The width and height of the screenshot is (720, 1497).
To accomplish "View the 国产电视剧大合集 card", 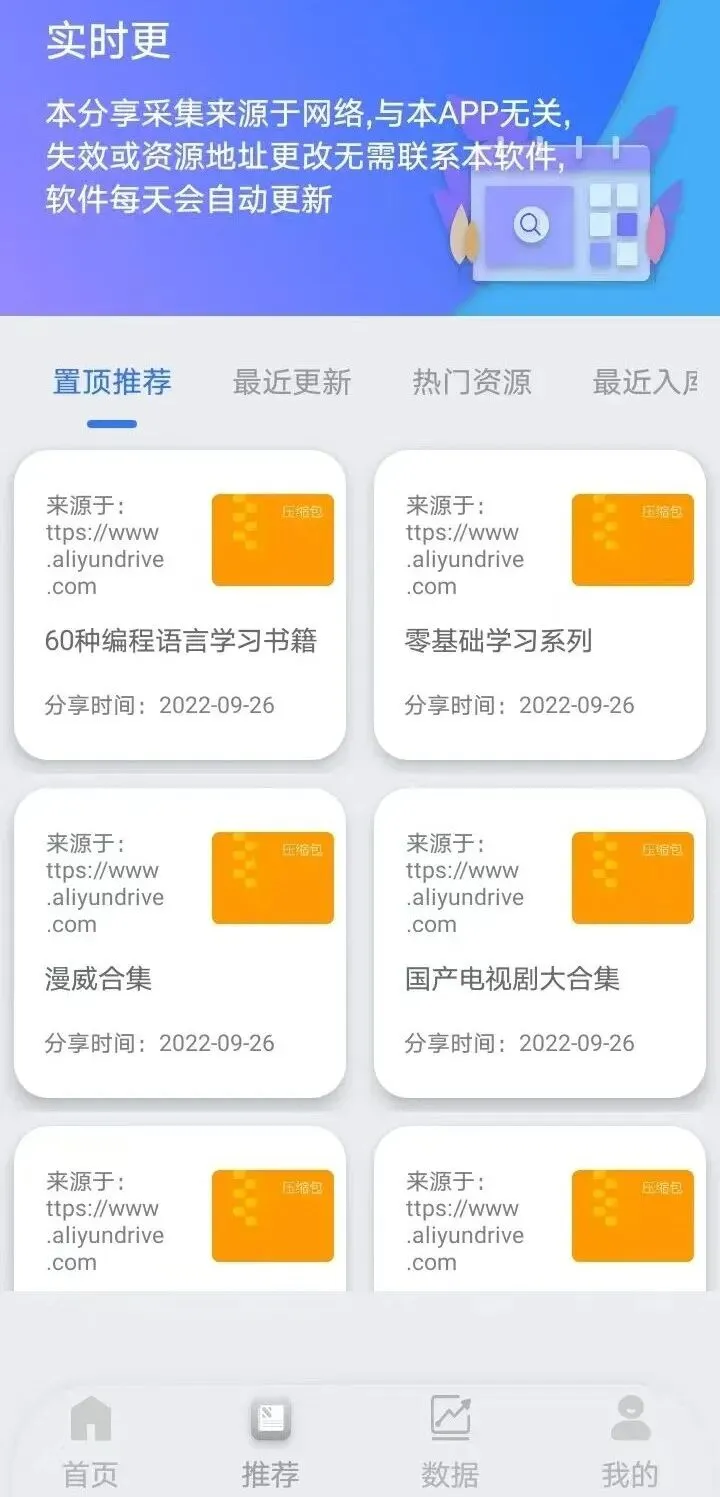I will point(540,943).
